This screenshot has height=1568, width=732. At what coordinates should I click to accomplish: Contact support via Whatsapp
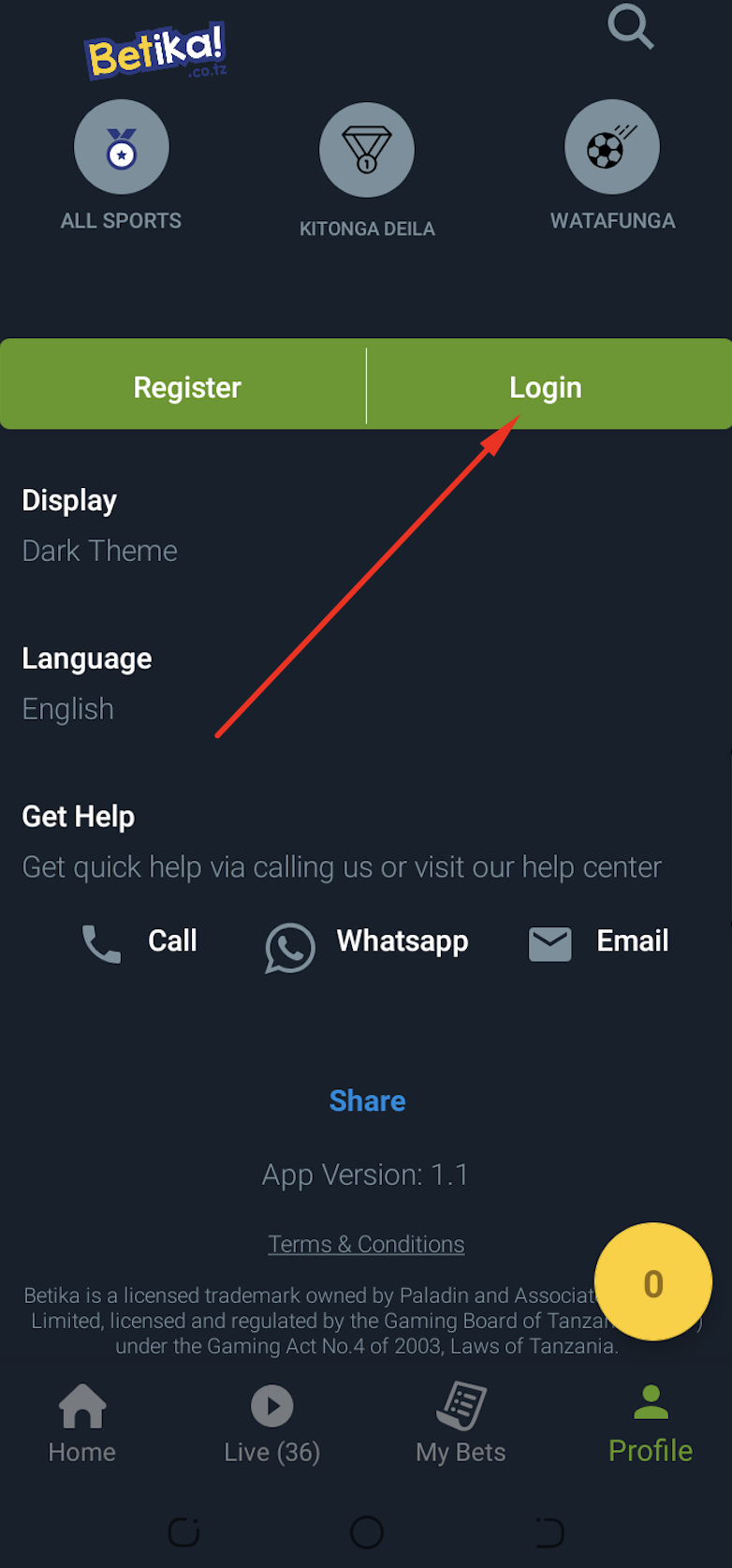pyautogui.click(x=367, y=944)
